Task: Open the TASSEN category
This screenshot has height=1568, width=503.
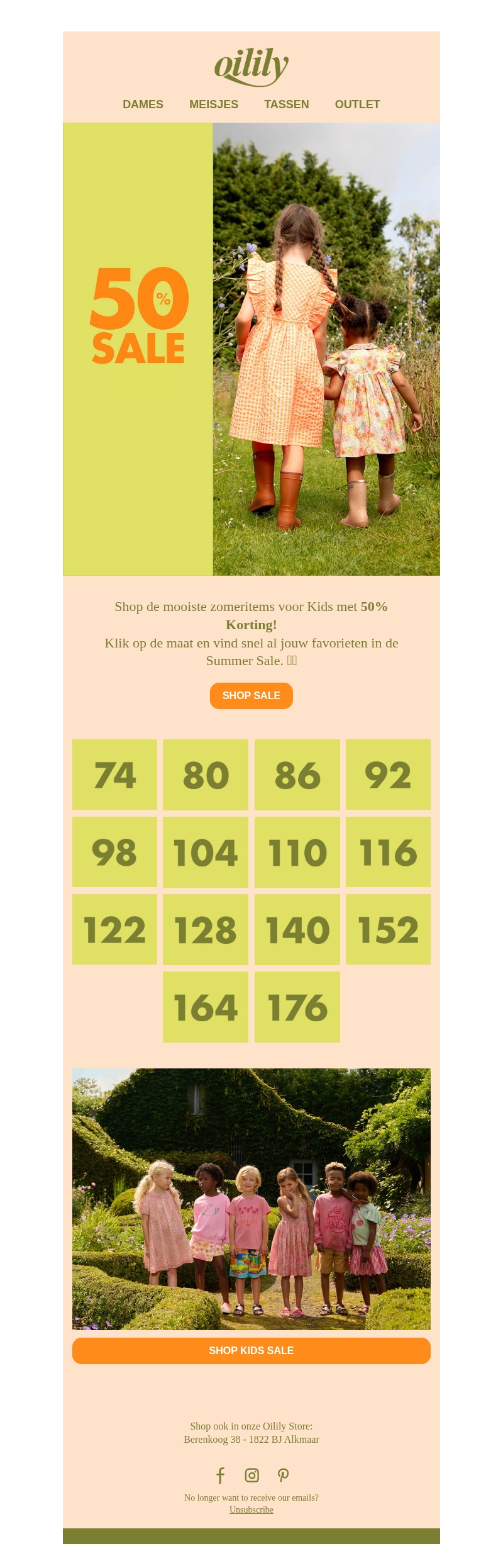Action: [286, 104]
